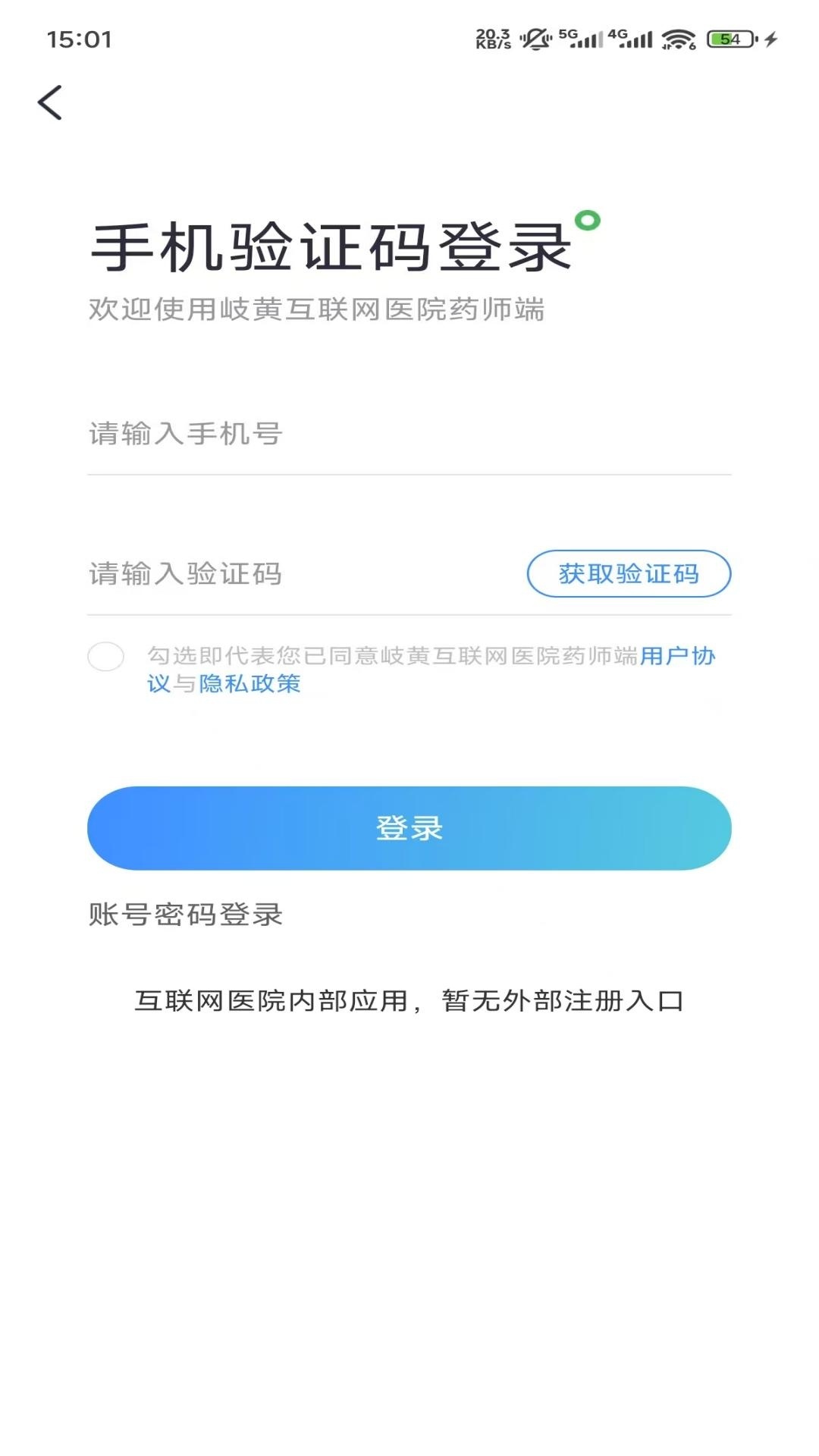Click the verification code input field
This screenshot has width=819, height=1456.
coord(265,574)
